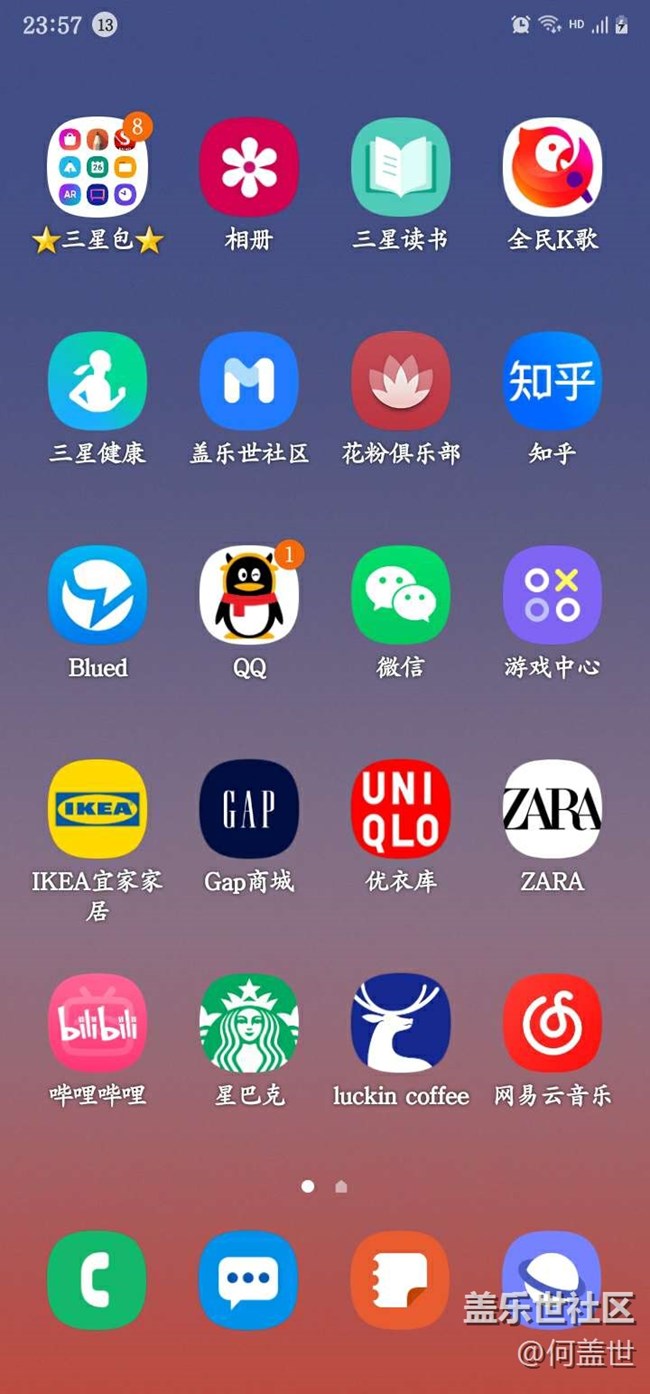Open the blue messages app in dock
Screen dimensions: 650x1394
(x=249, y=1280)
